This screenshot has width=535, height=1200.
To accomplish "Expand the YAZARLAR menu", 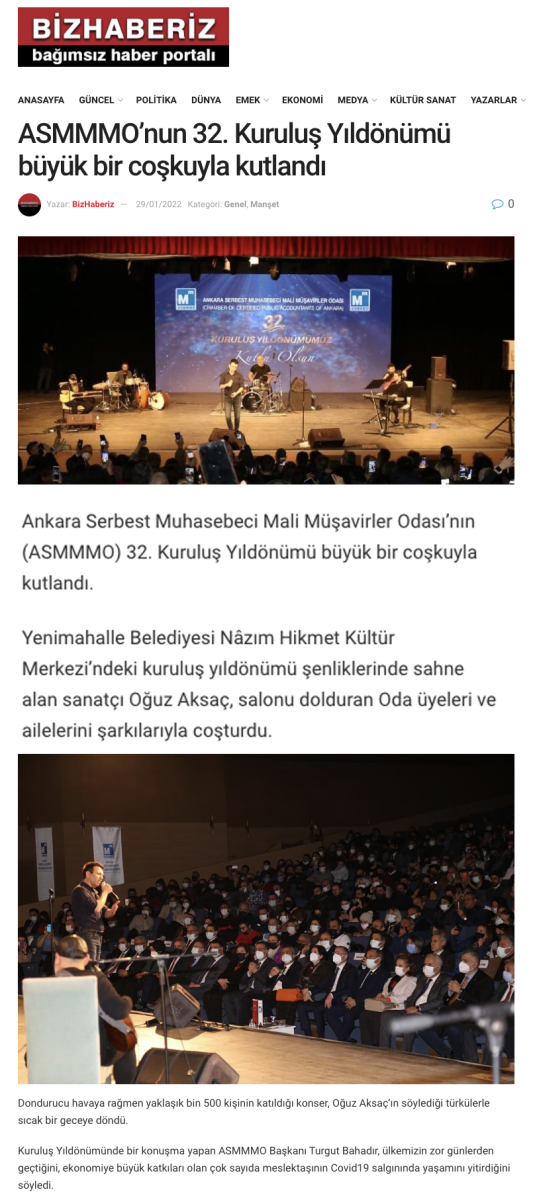I will [x=498, y=100].
